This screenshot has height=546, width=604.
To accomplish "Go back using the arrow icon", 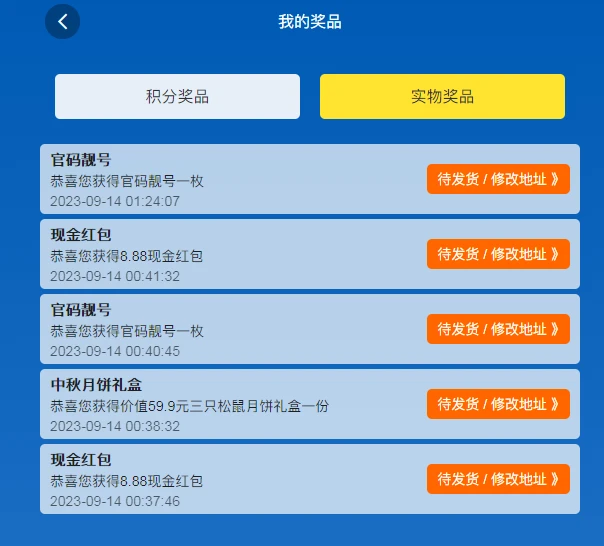I will pyautogui.click(x=62, y=21).
